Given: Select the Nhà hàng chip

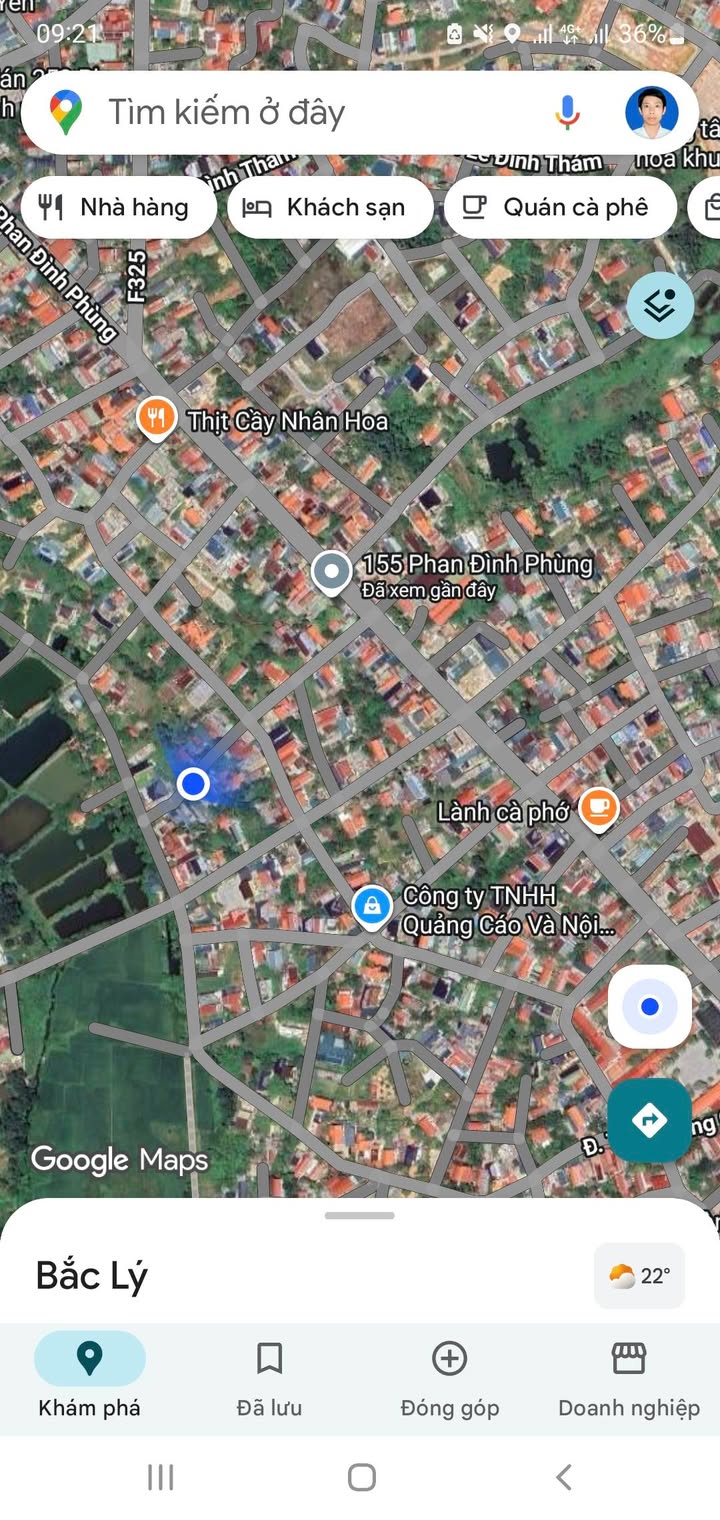Looking at the screenshot, I should pyautogui.click(x=118, y=208).
